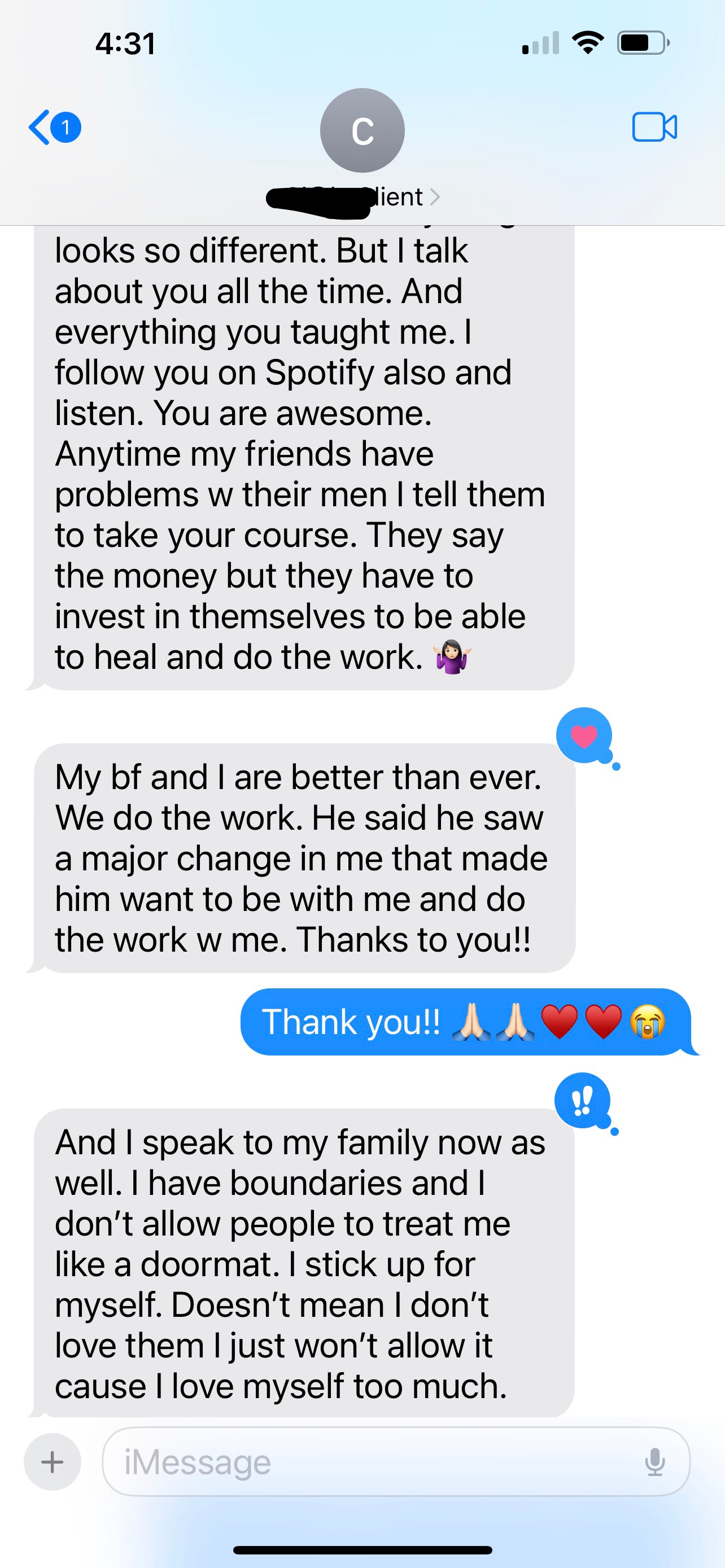
Task: Tap the microphone to dictate audio
Action: pos(654,1461)
